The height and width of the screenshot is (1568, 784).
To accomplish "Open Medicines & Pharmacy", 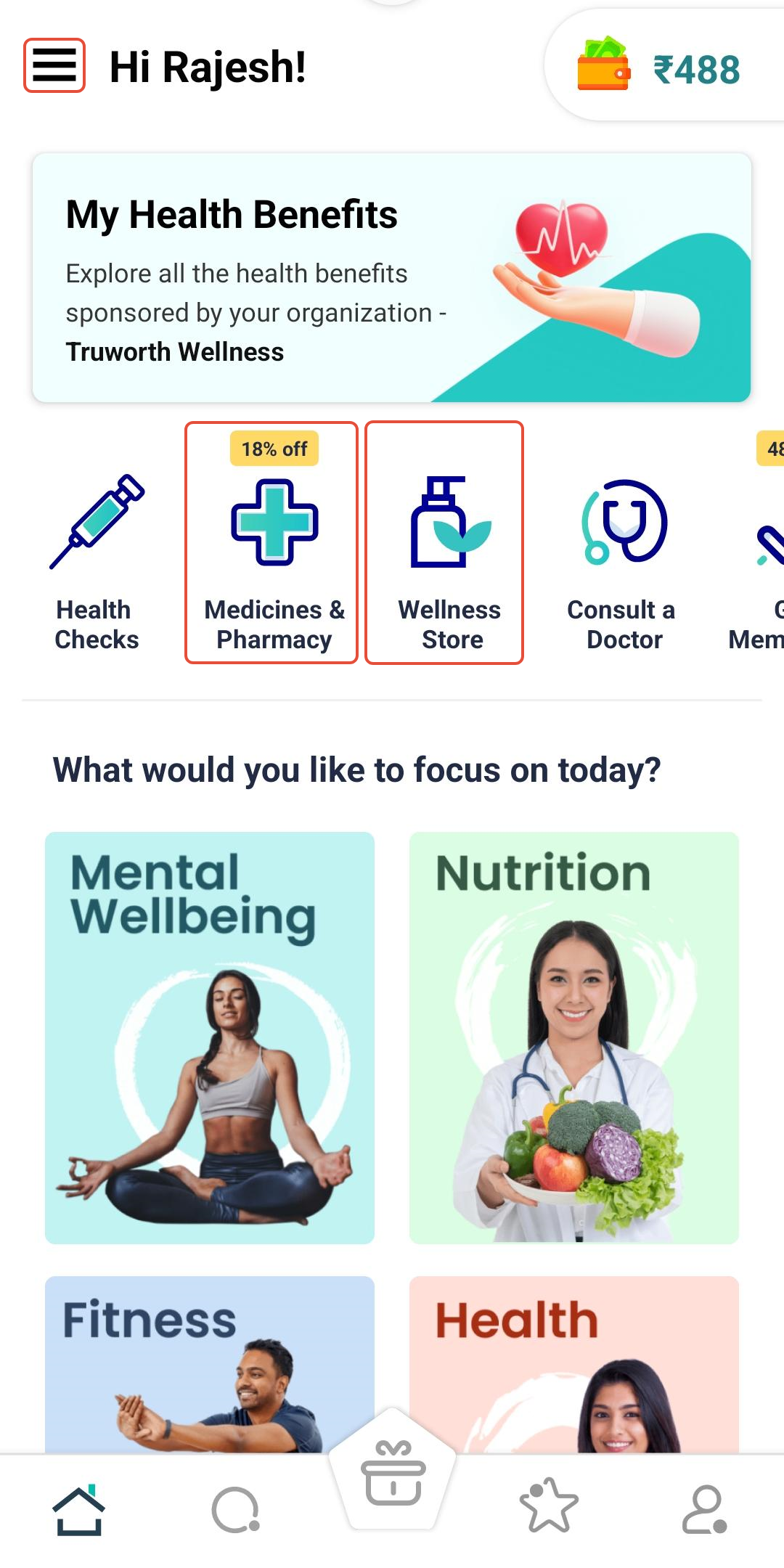I will pyautogui.click(x=273, y=543).
